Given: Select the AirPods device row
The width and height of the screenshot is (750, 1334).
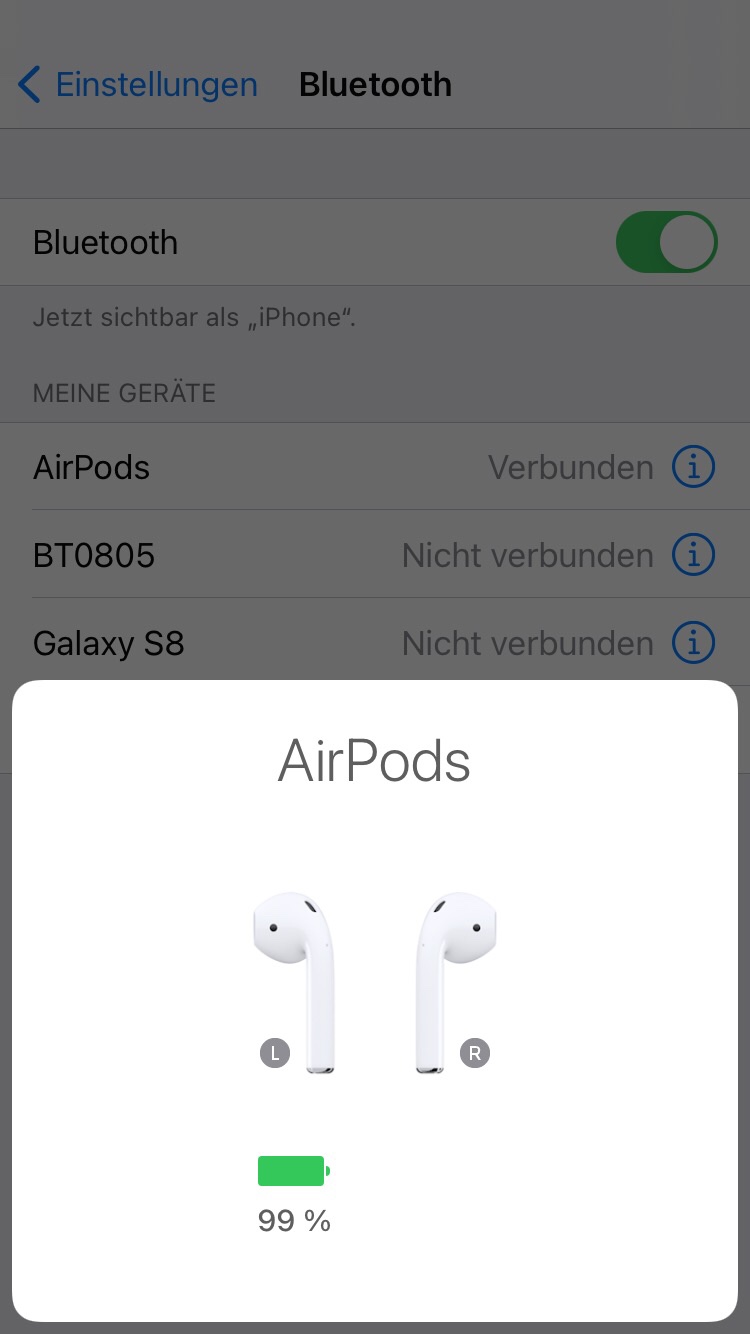Looking at the screenshot, I should pos(375,467).
